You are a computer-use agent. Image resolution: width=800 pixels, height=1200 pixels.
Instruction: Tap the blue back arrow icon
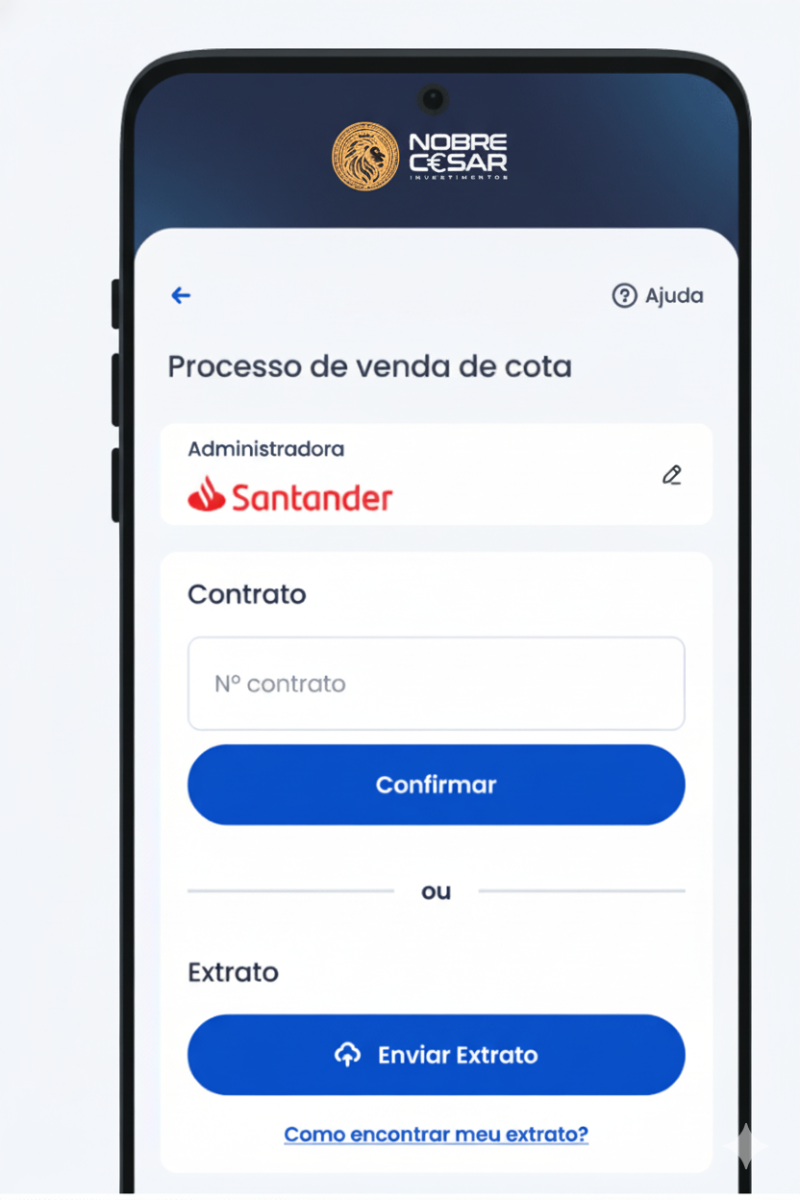pos(181,295)
